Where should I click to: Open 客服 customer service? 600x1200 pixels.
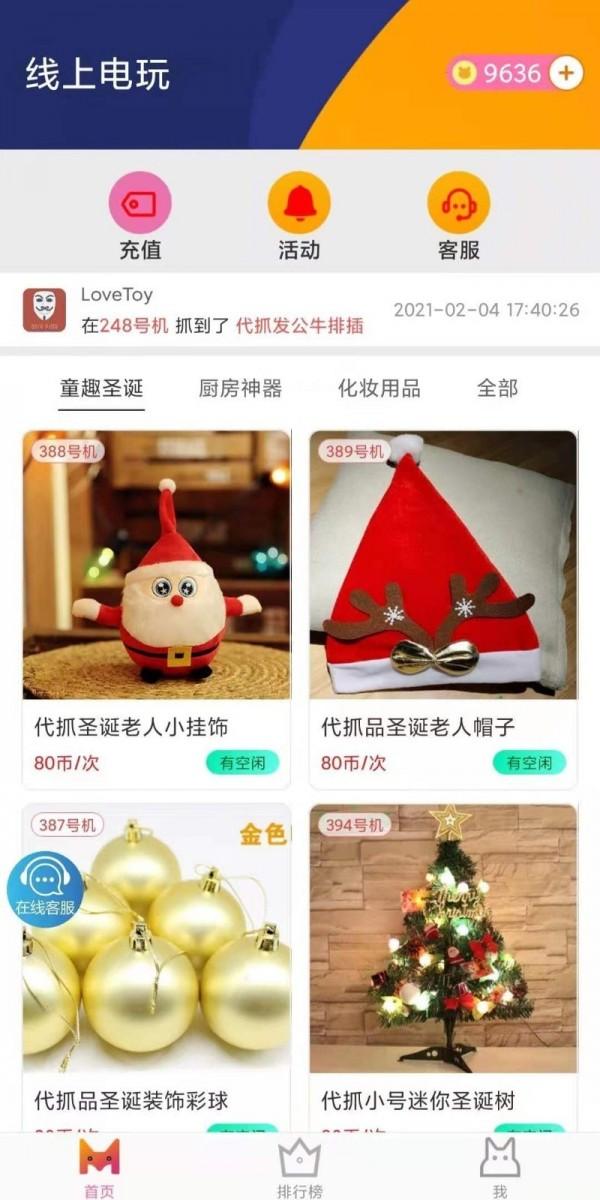coord(459,215)
